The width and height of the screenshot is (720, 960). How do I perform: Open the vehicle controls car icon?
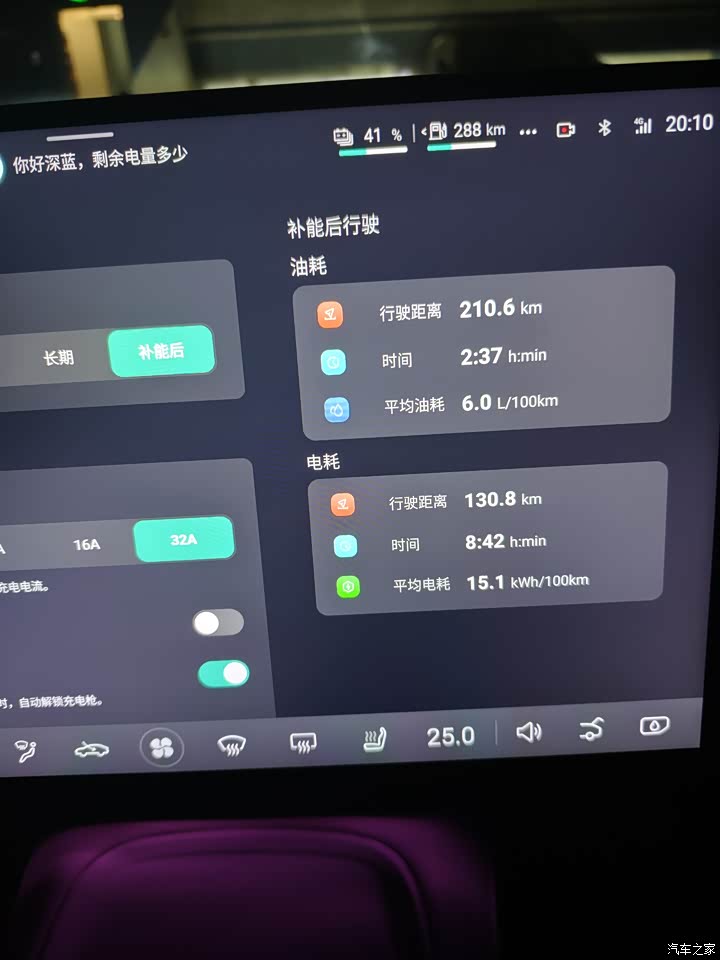(91, 749)
